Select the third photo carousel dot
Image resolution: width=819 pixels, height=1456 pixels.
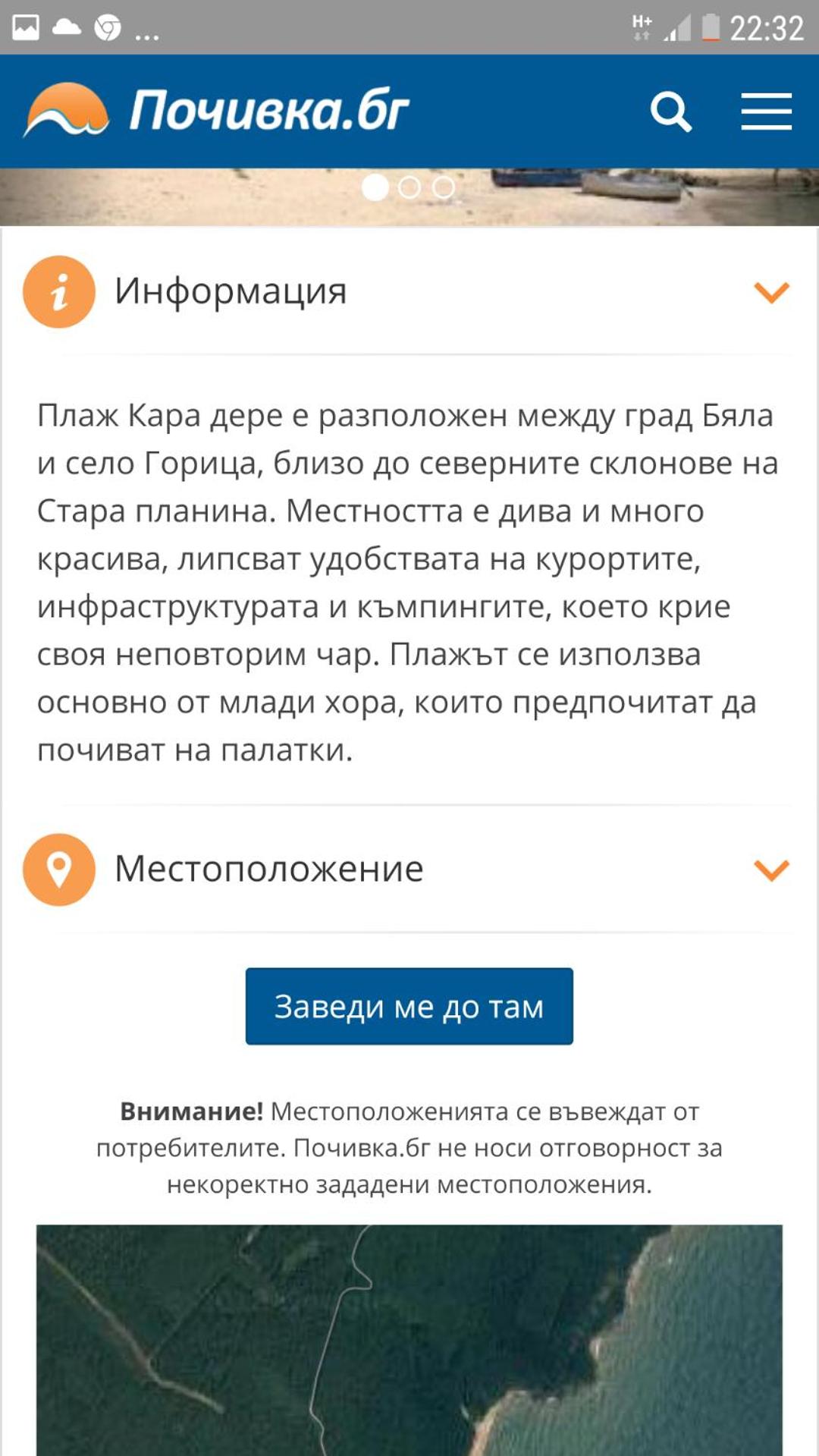[x=444, y=187]
